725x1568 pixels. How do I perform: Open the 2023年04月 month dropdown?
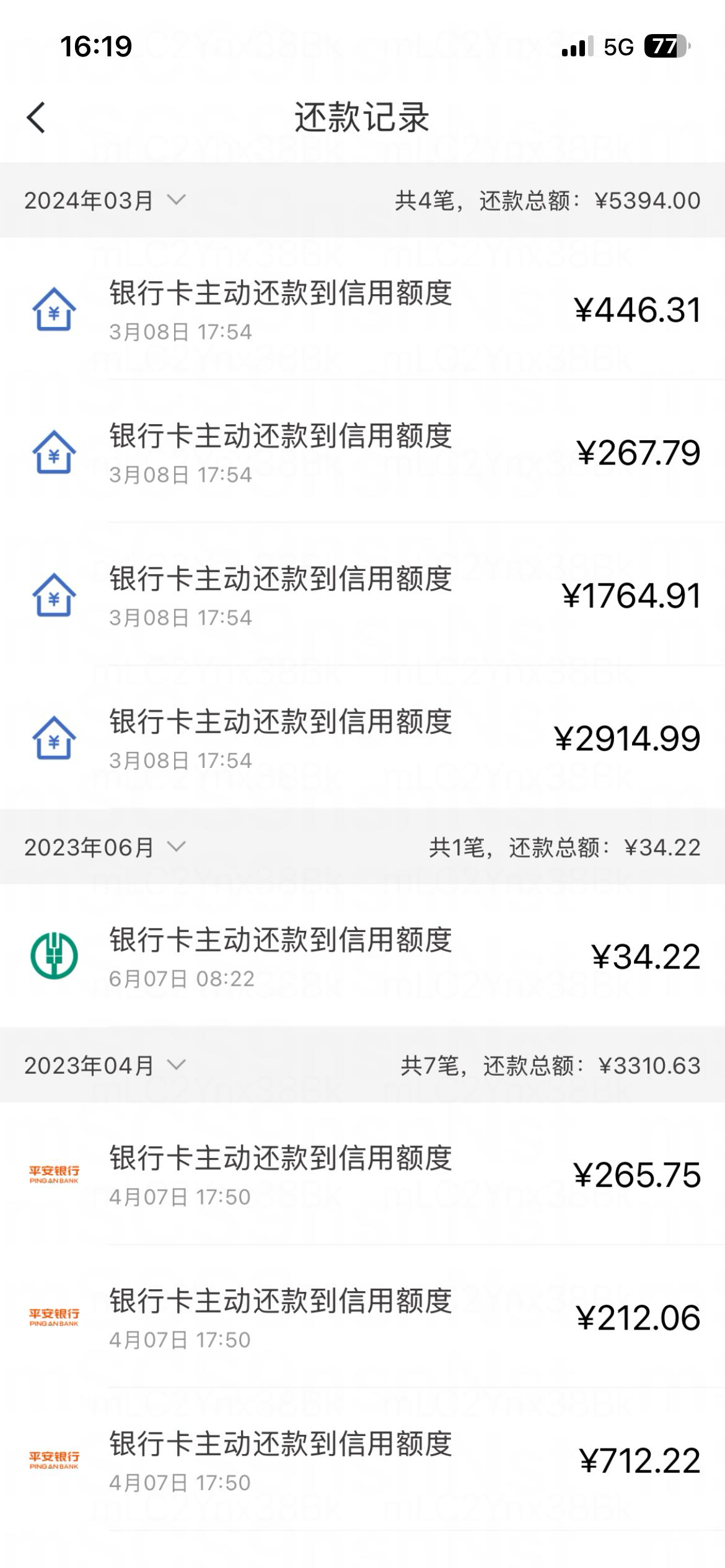click(x=104, y=1065)
